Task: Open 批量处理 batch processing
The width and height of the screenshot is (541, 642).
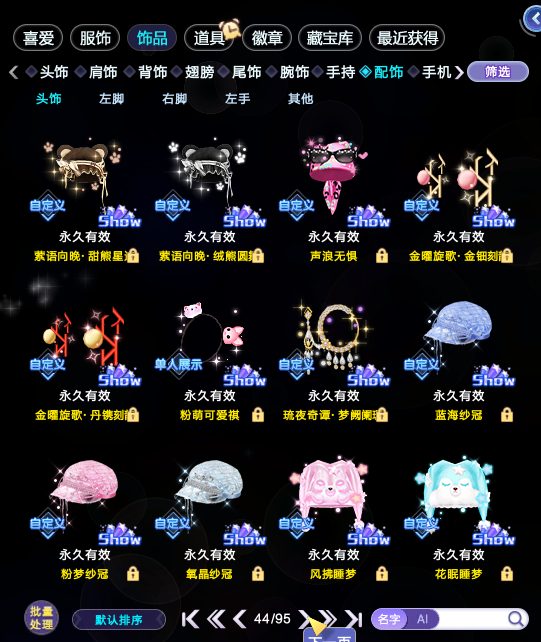Action: coord(41,618)
